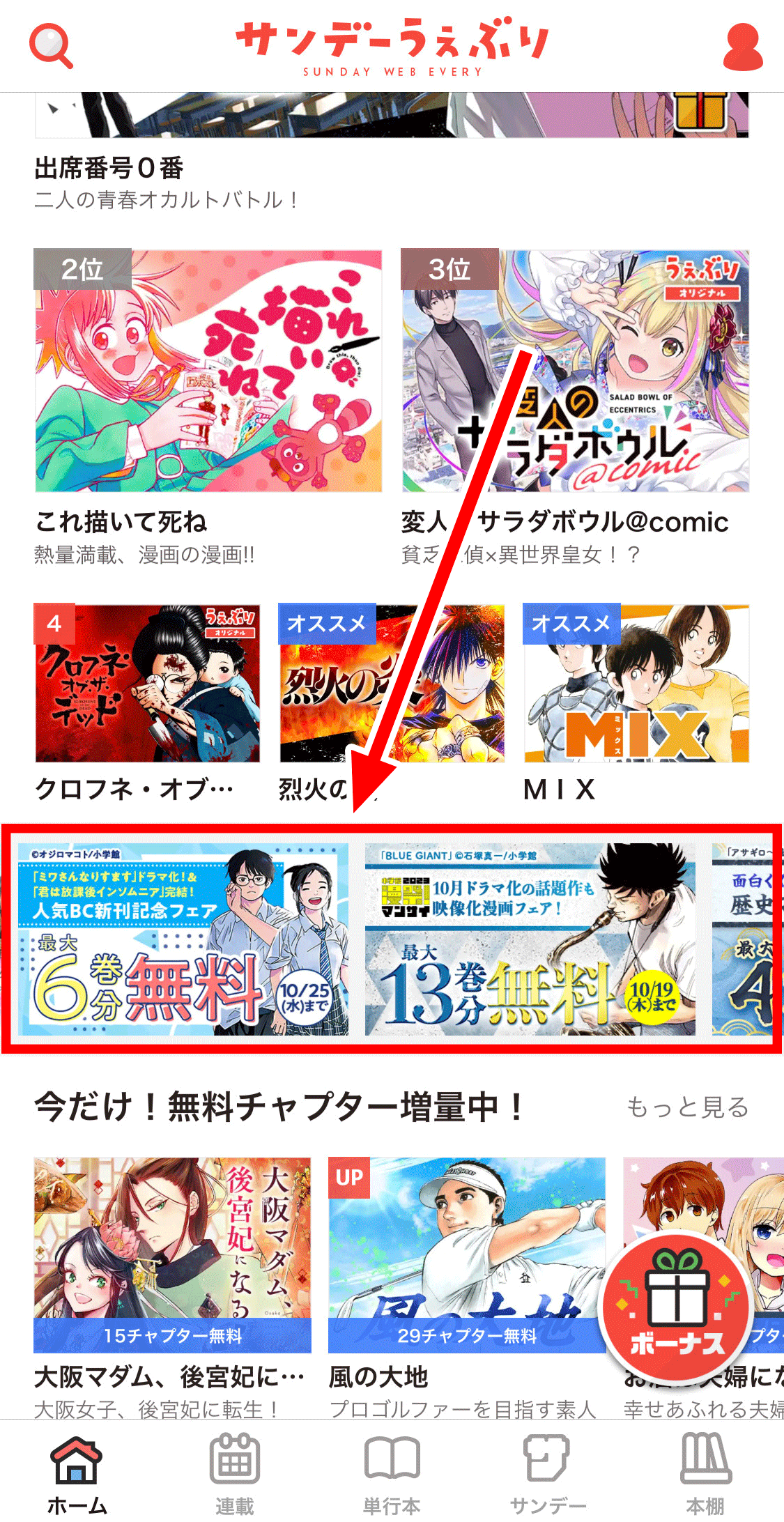Open recommended manga MIX

click(x=636, y=684)
